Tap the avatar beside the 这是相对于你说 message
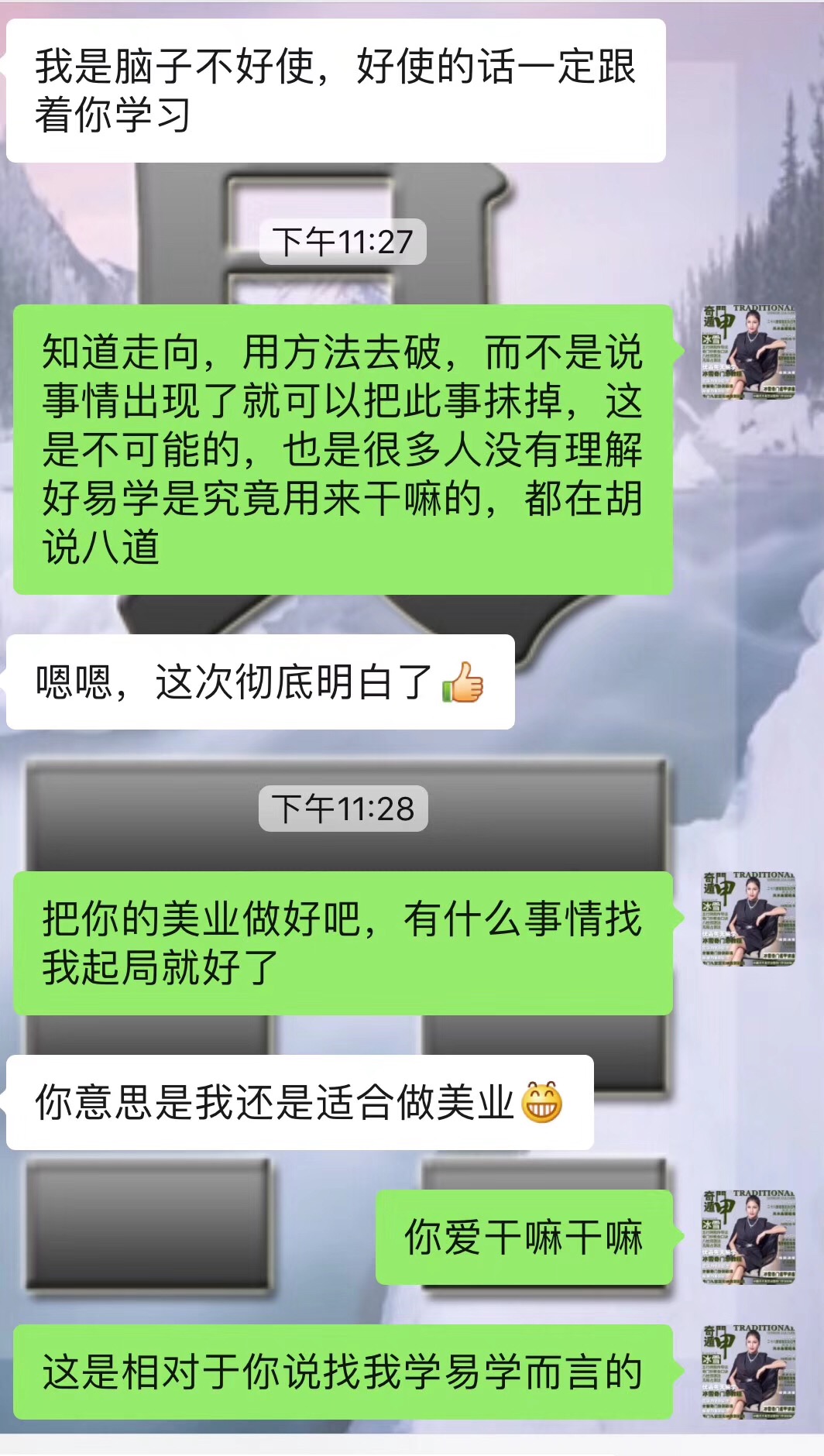824x1456 pixels. point(748,1372)
